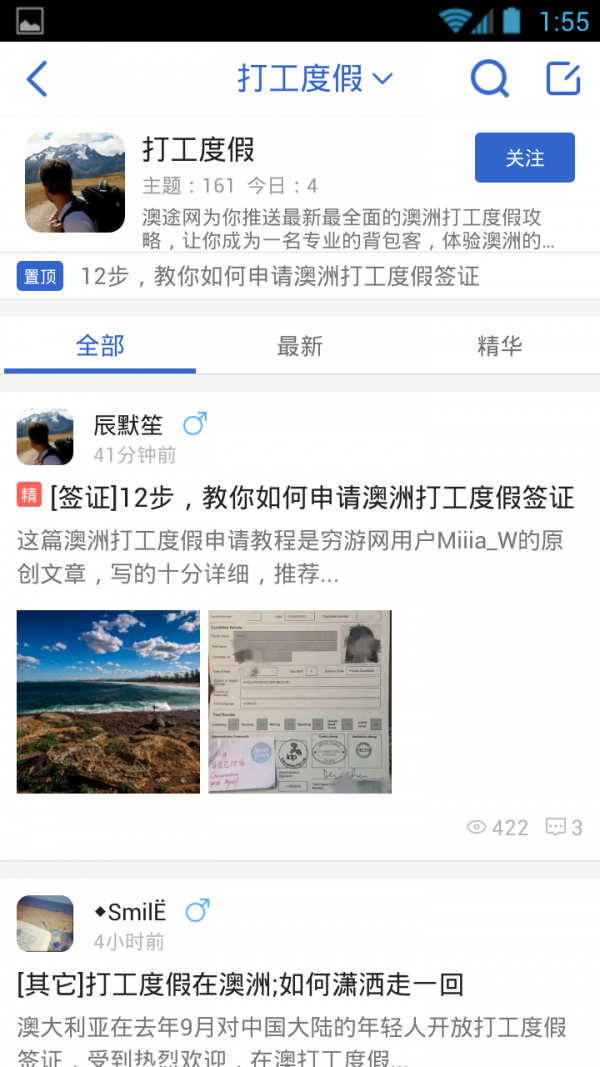The width and height of the screenshot is (600, 1067).
Task: Open the visa form photo in post
Action: click(299, 701)
